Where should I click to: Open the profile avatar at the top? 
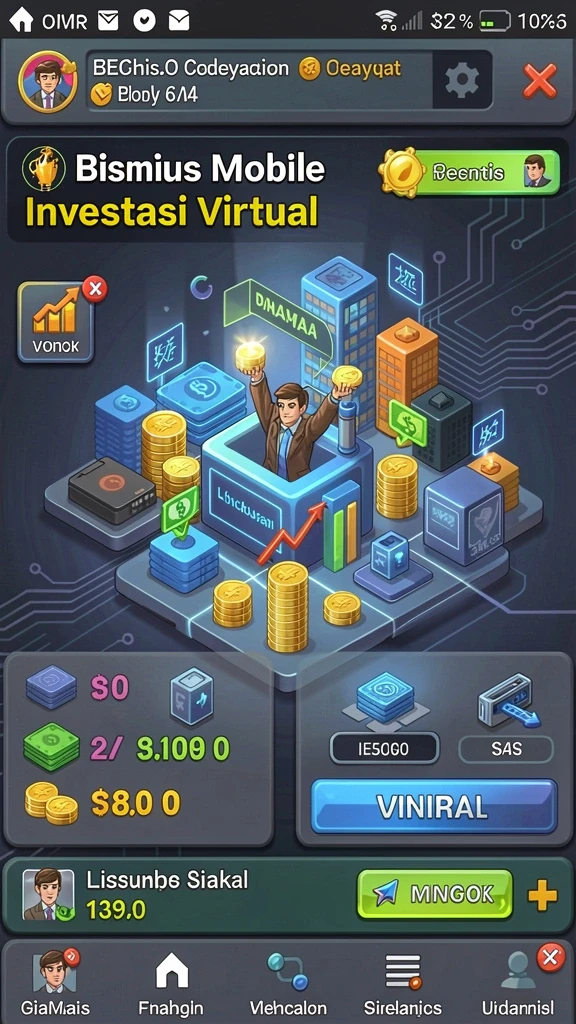click(x=48, y=82)
